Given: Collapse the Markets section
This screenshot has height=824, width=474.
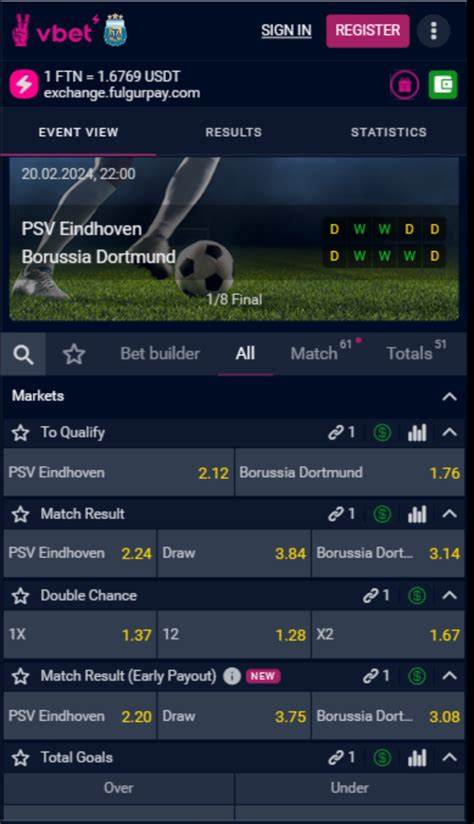Looking at the screenshot, I should 449,397.
